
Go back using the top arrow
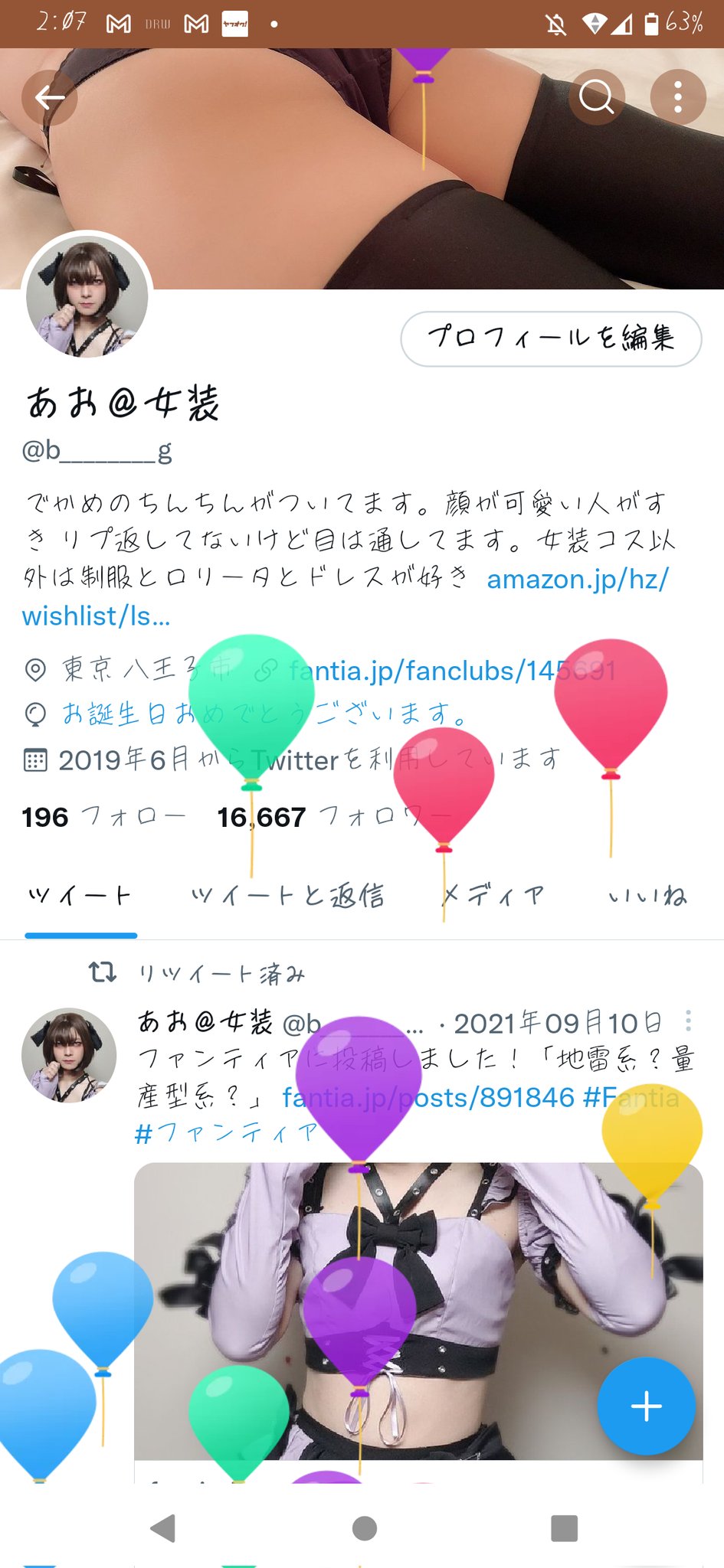point(50,97)
